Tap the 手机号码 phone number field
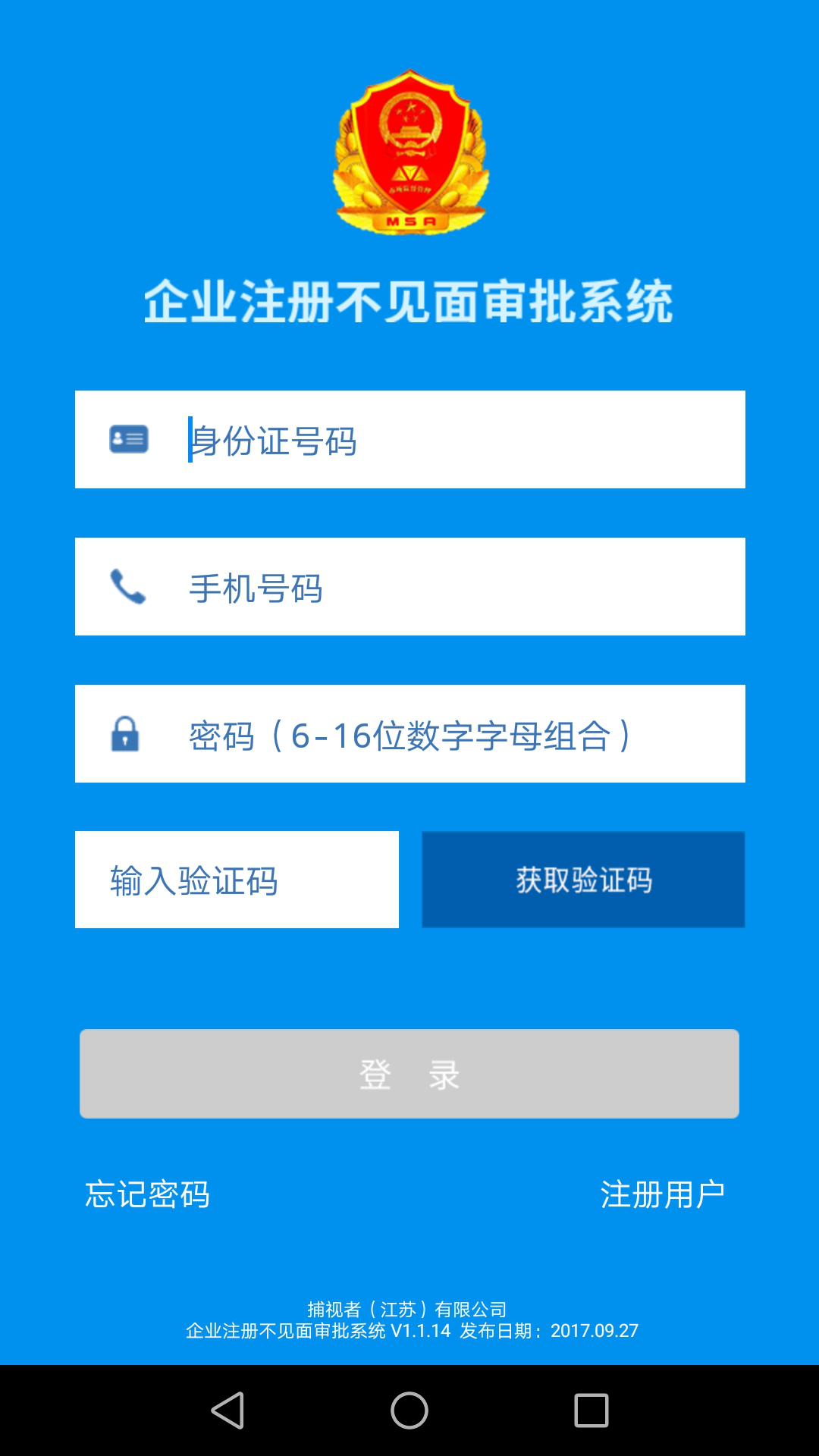This screenshot has height=1456, width=819. (410, 587)
